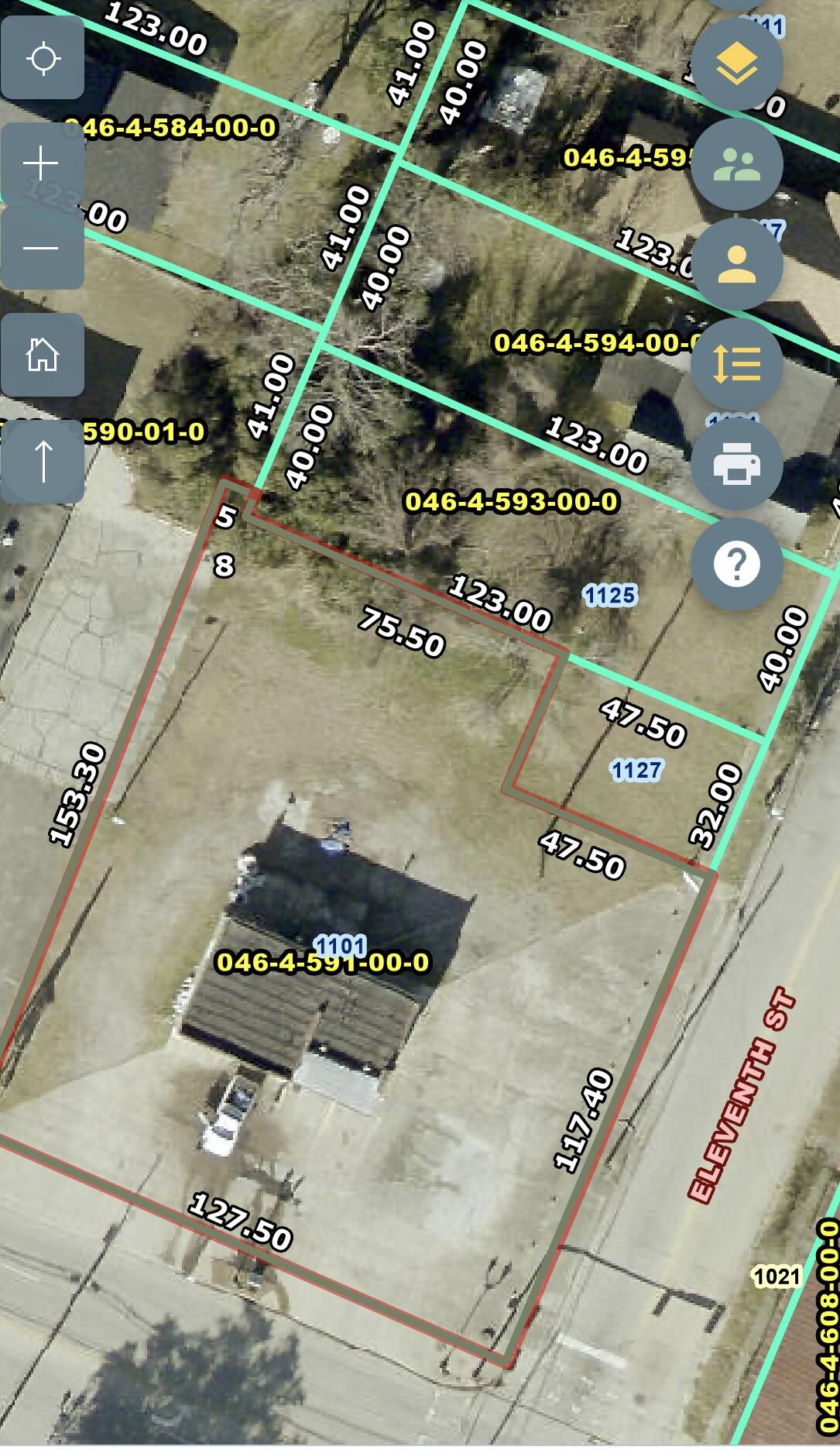Viewport: 840px width, 1450px height.
Task: Open the help question mark
Action: (736, 565)
